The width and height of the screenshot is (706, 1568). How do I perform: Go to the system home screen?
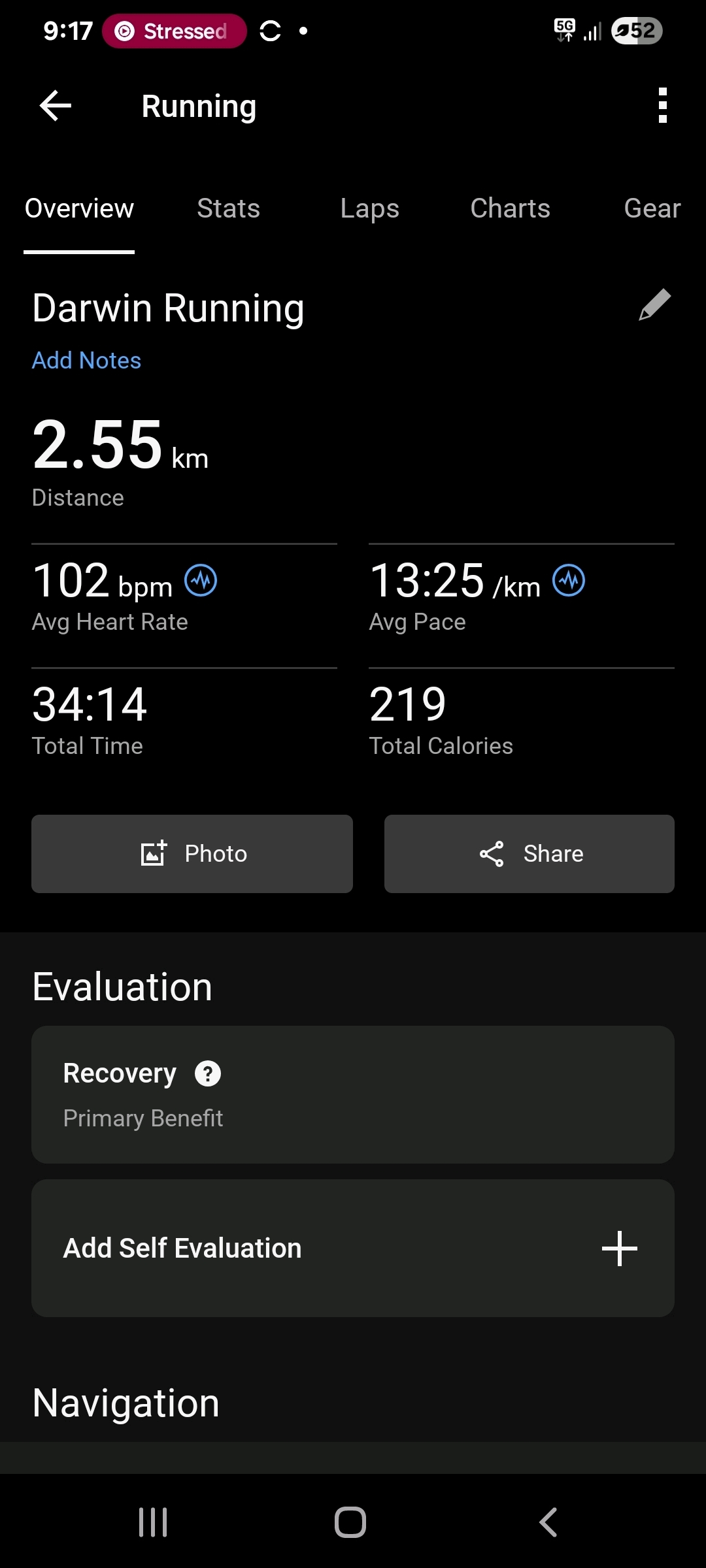(x=350, y=1522)
